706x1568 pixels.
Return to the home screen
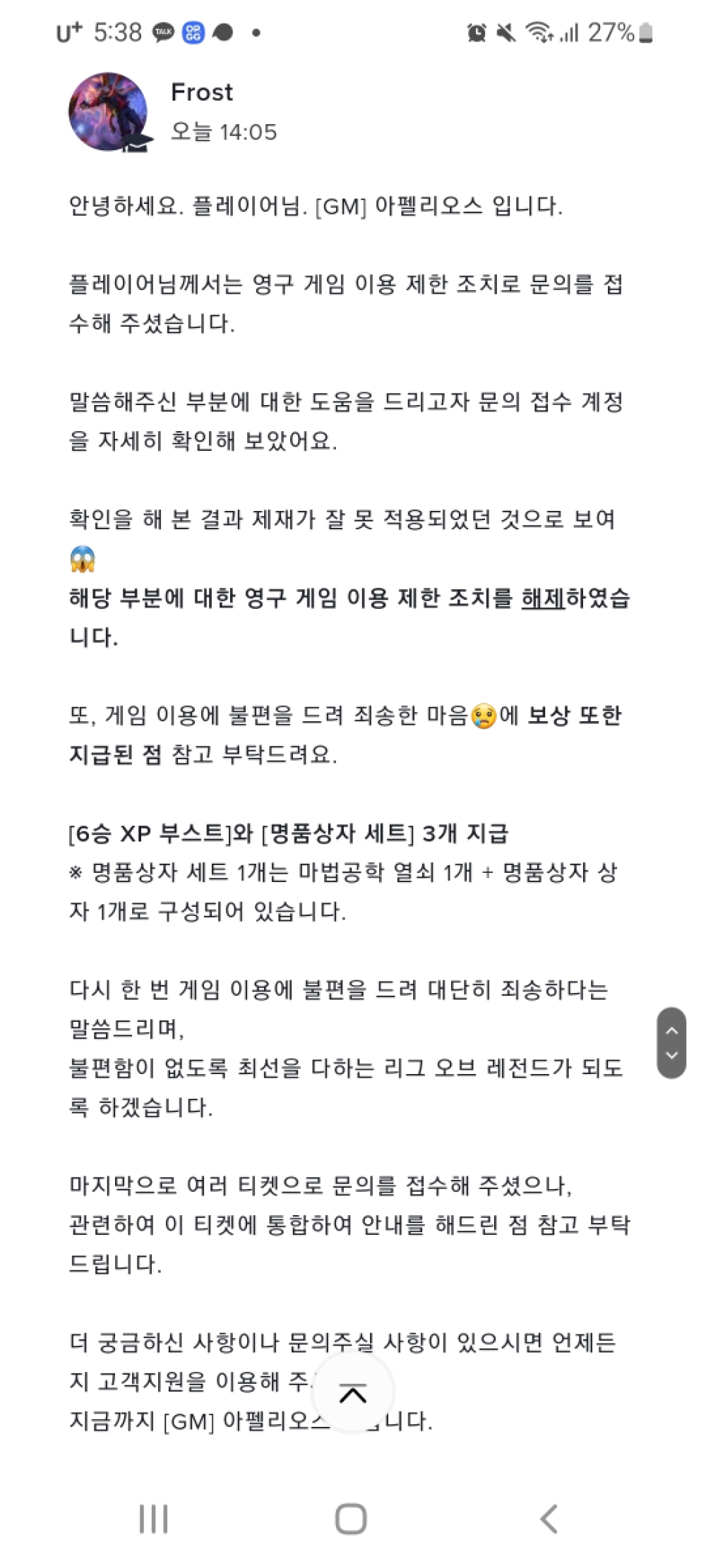pos(351,1519)
